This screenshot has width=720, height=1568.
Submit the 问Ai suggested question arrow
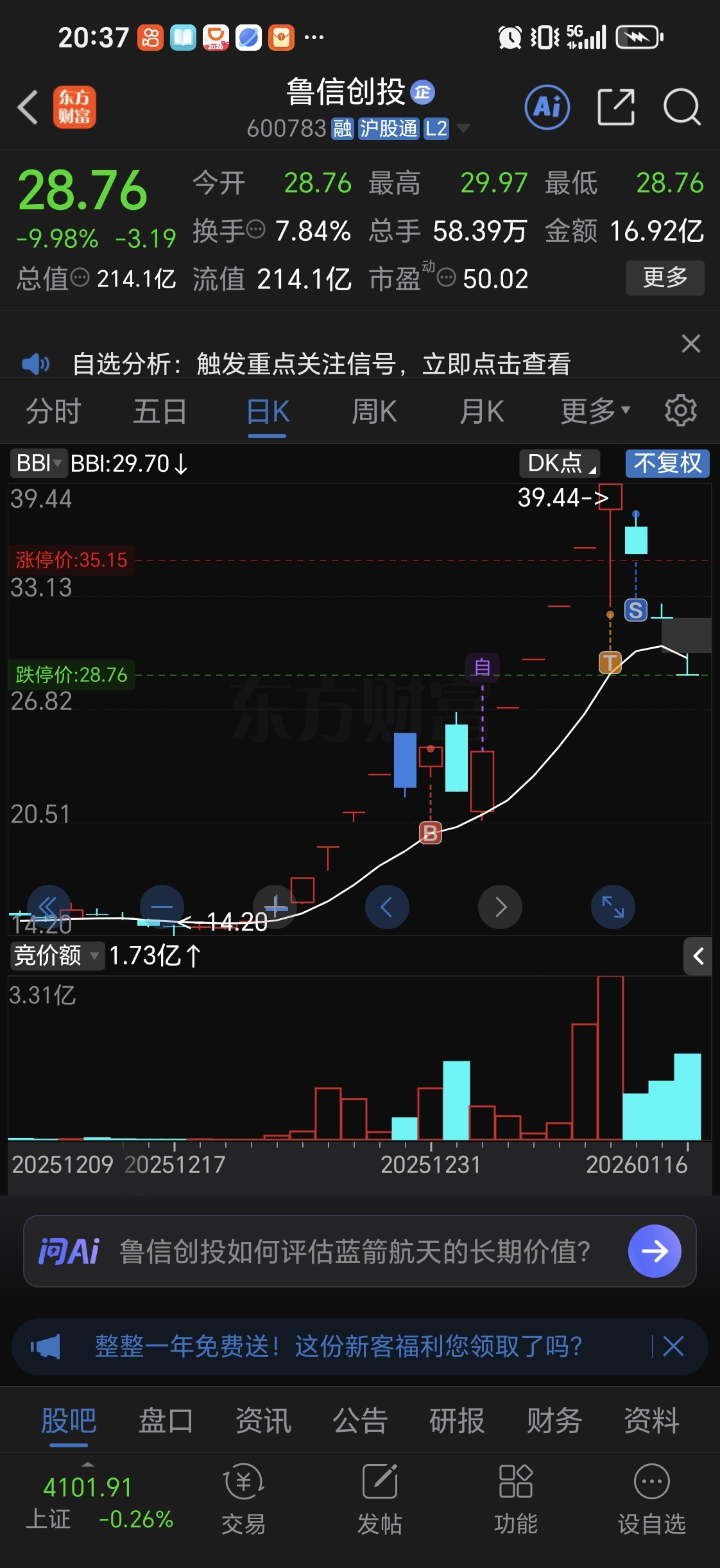click(x=655, y=1251)
